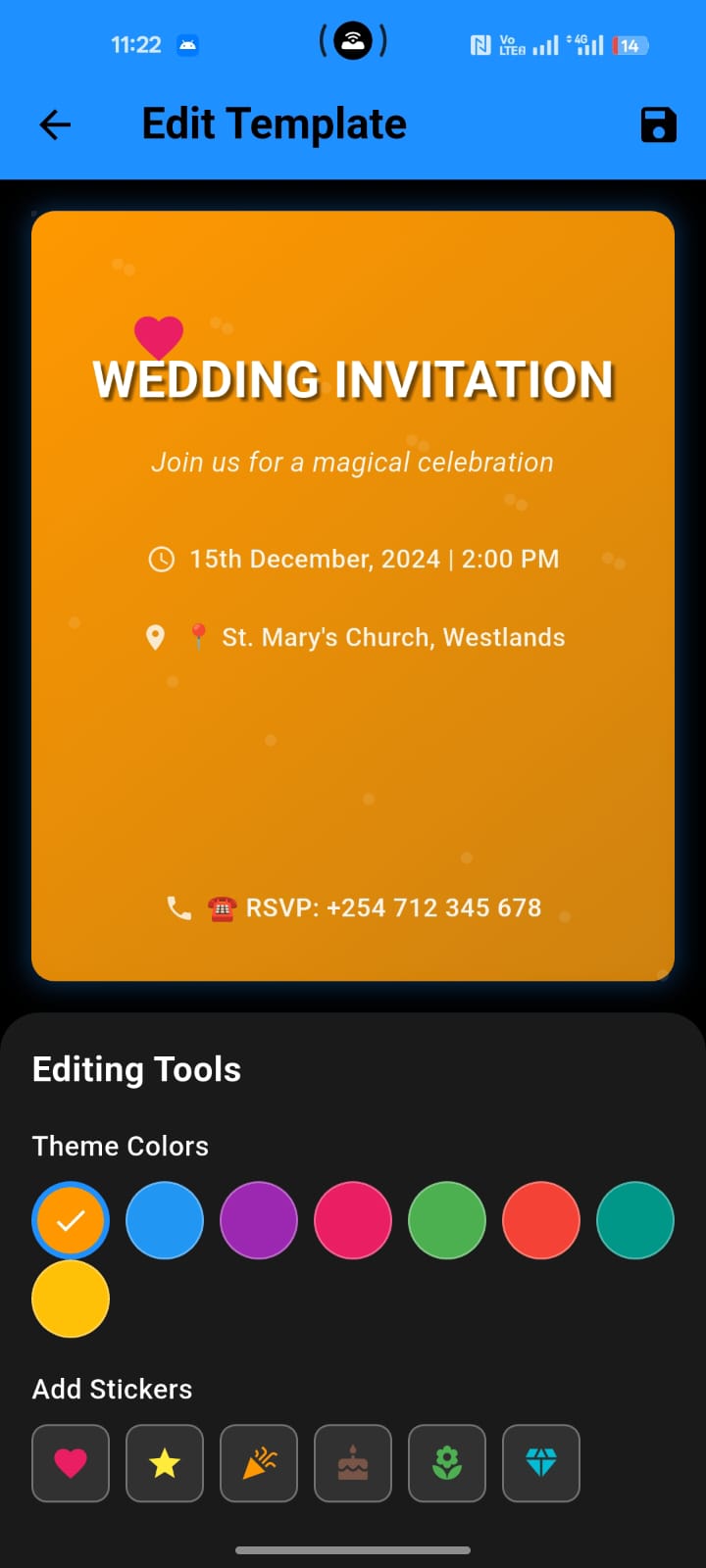Insert the green flower sticker
Image resolution: width=706 pixels, height=1568 pixels.
coord(447,1463)
